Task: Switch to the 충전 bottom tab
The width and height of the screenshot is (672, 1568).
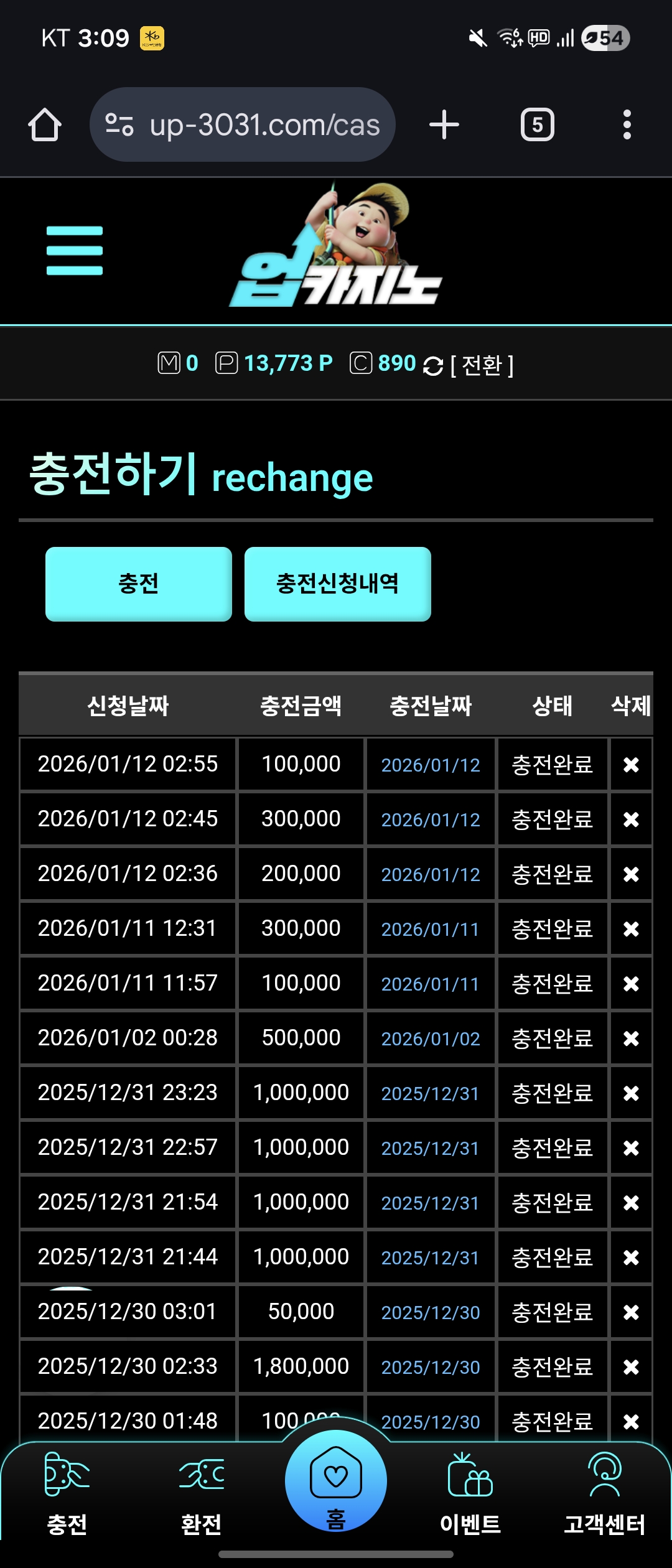Action: [x=67, y=1493]
